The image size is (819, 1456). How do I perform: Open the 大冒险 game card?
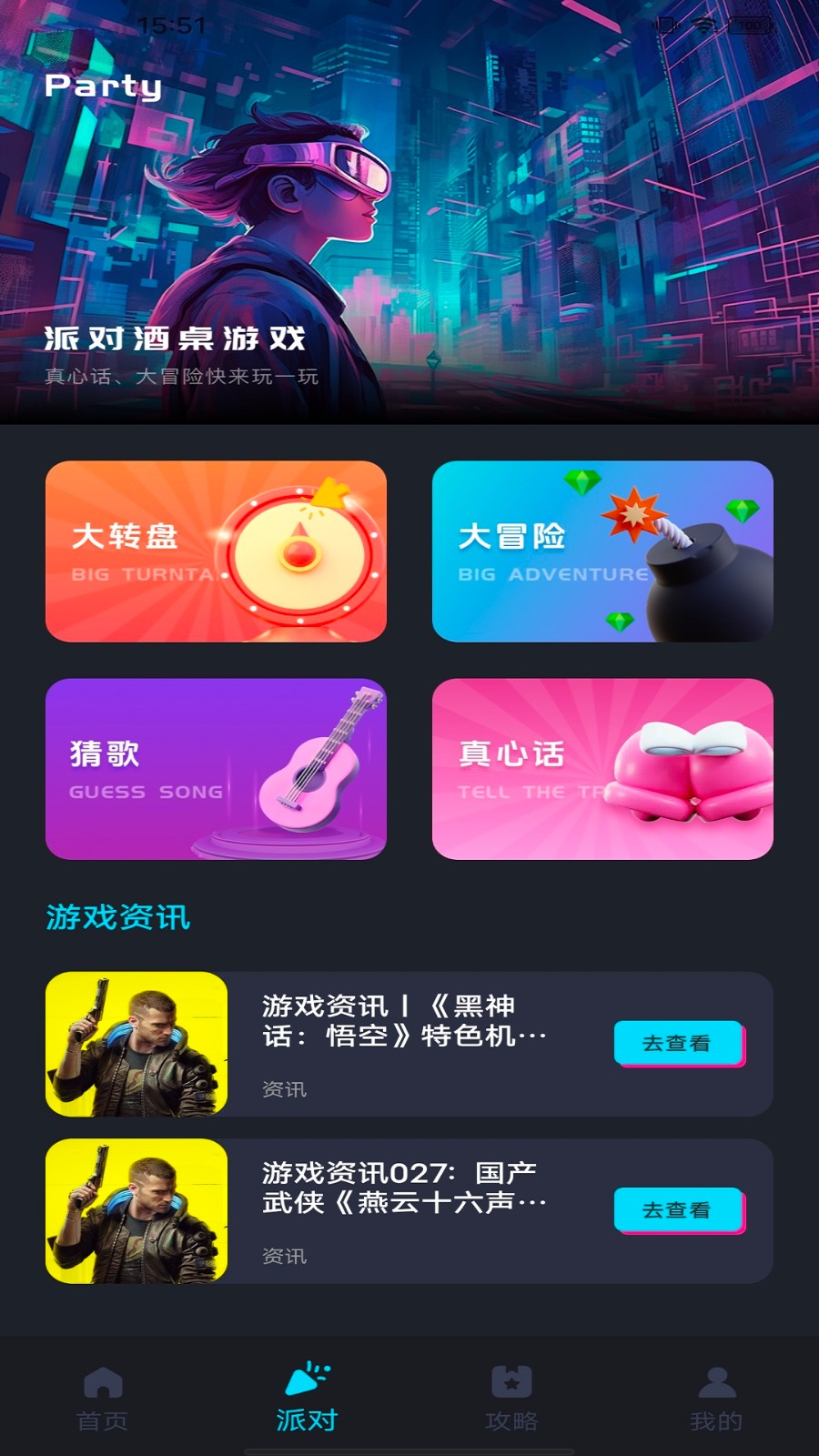click(x=602, y=551)
